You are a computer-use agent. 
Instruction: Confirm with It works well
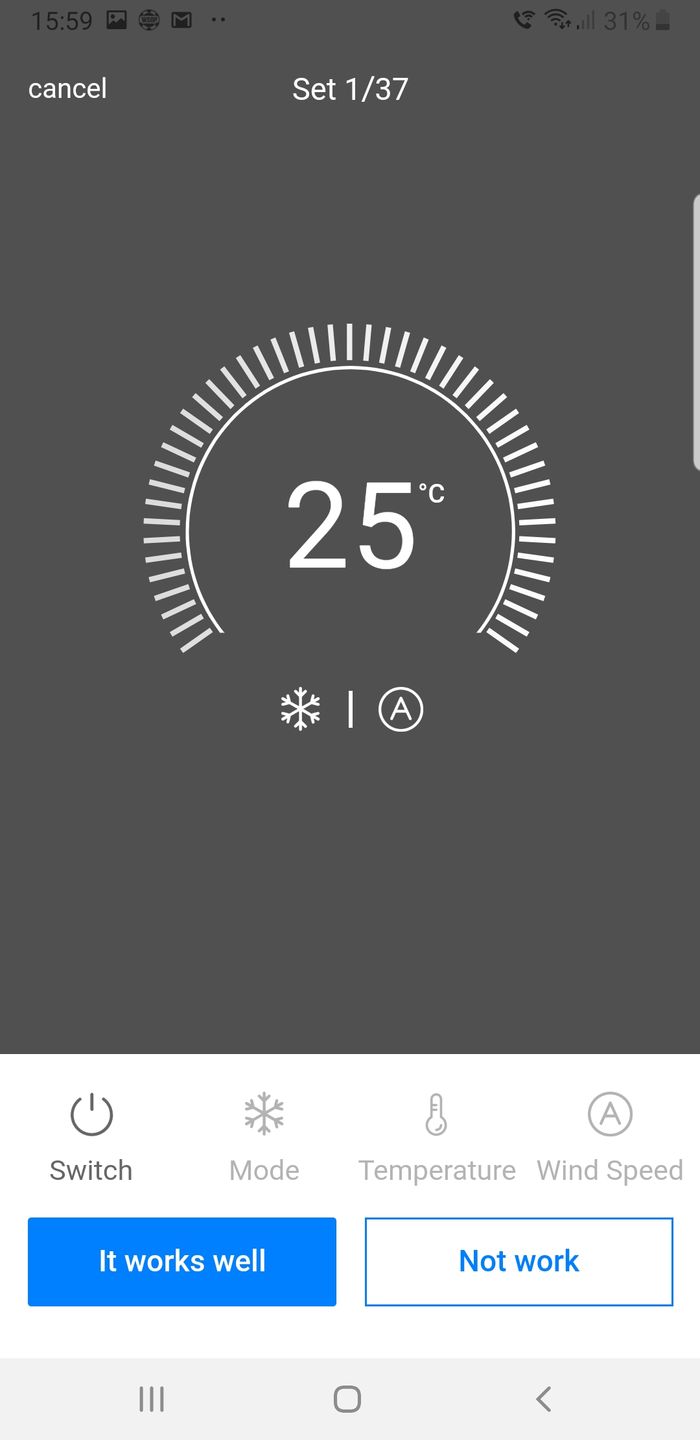pos(182,1261)
